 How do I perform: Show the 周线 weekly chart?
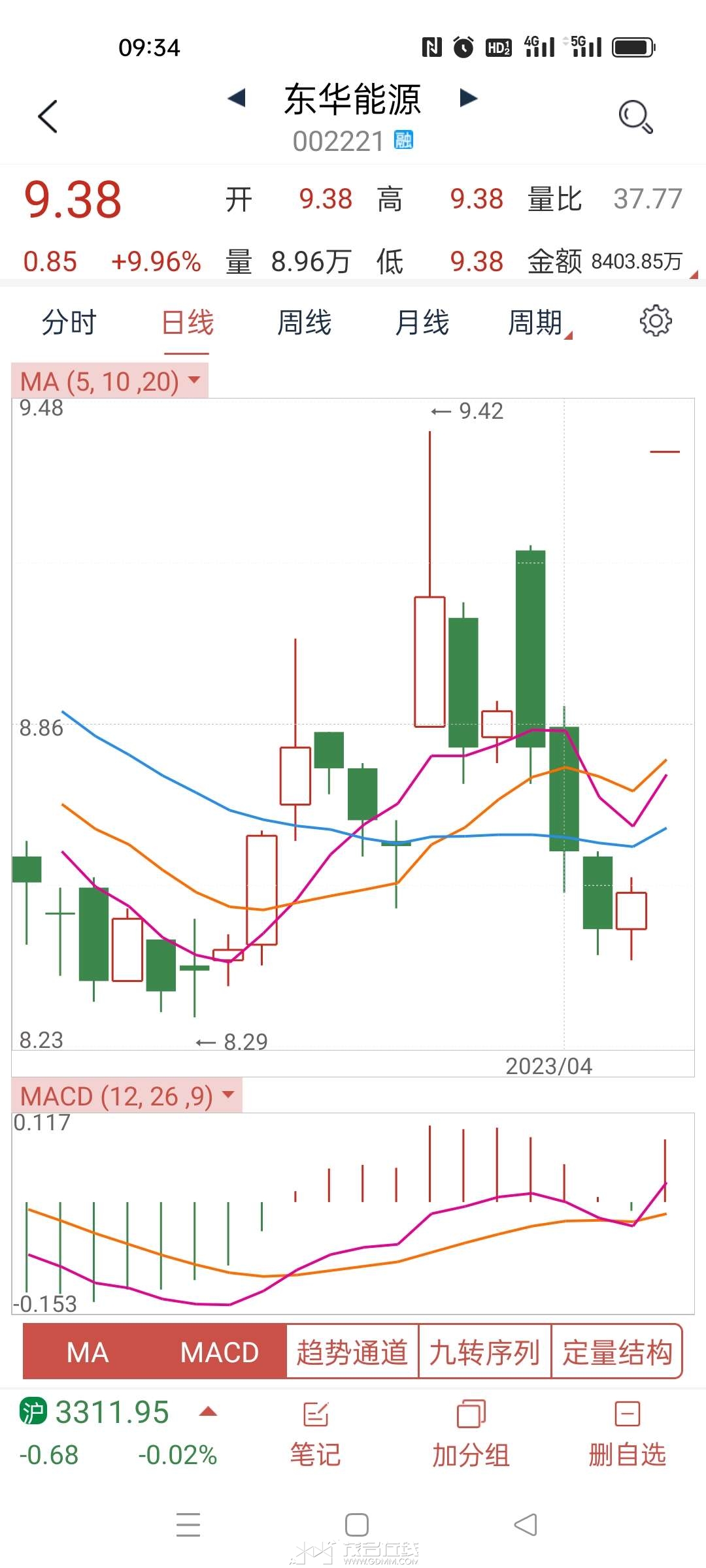(x=305, y=322)
